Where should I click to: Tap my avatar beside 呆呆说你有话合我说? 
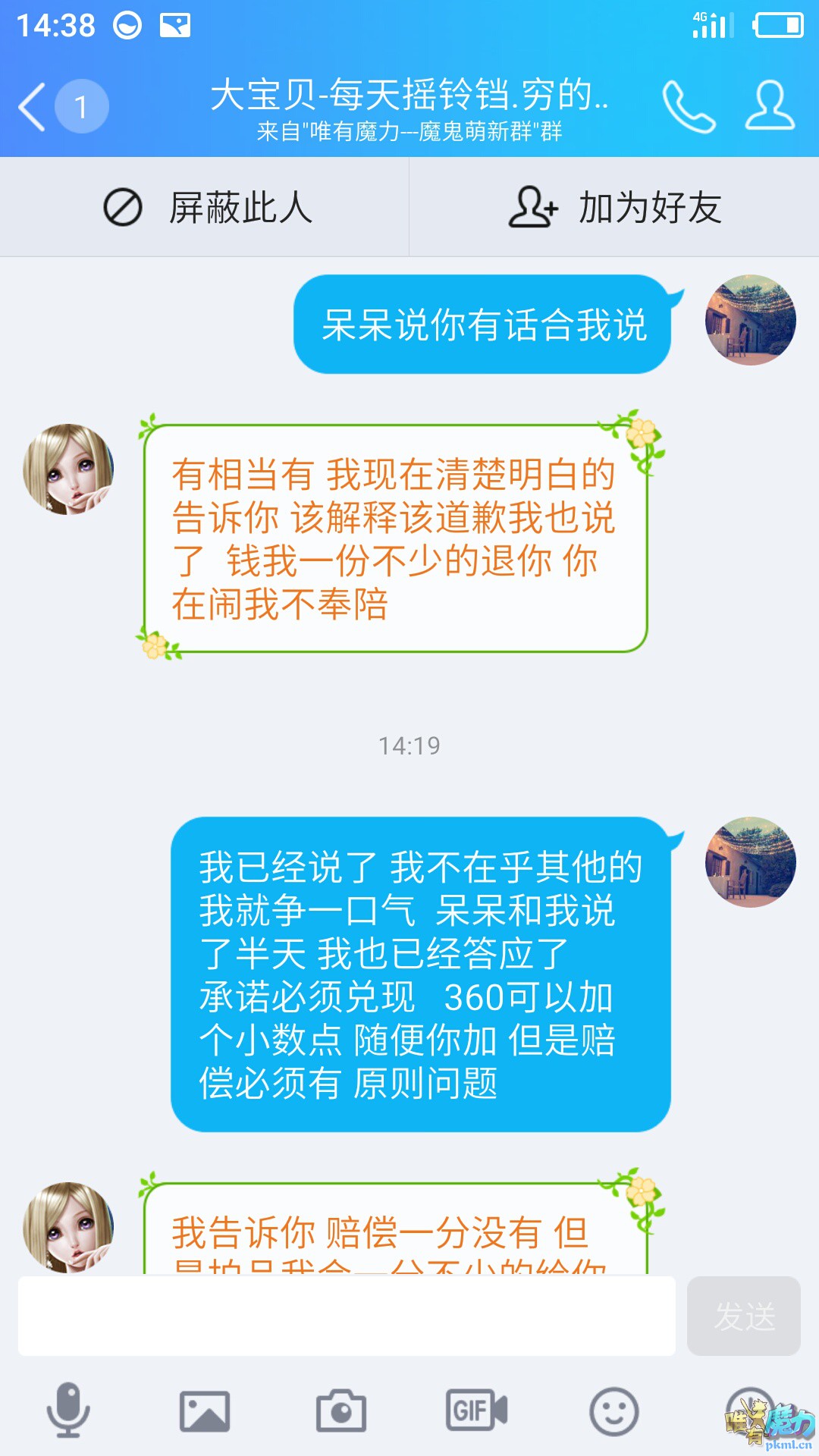click(750, 320)
